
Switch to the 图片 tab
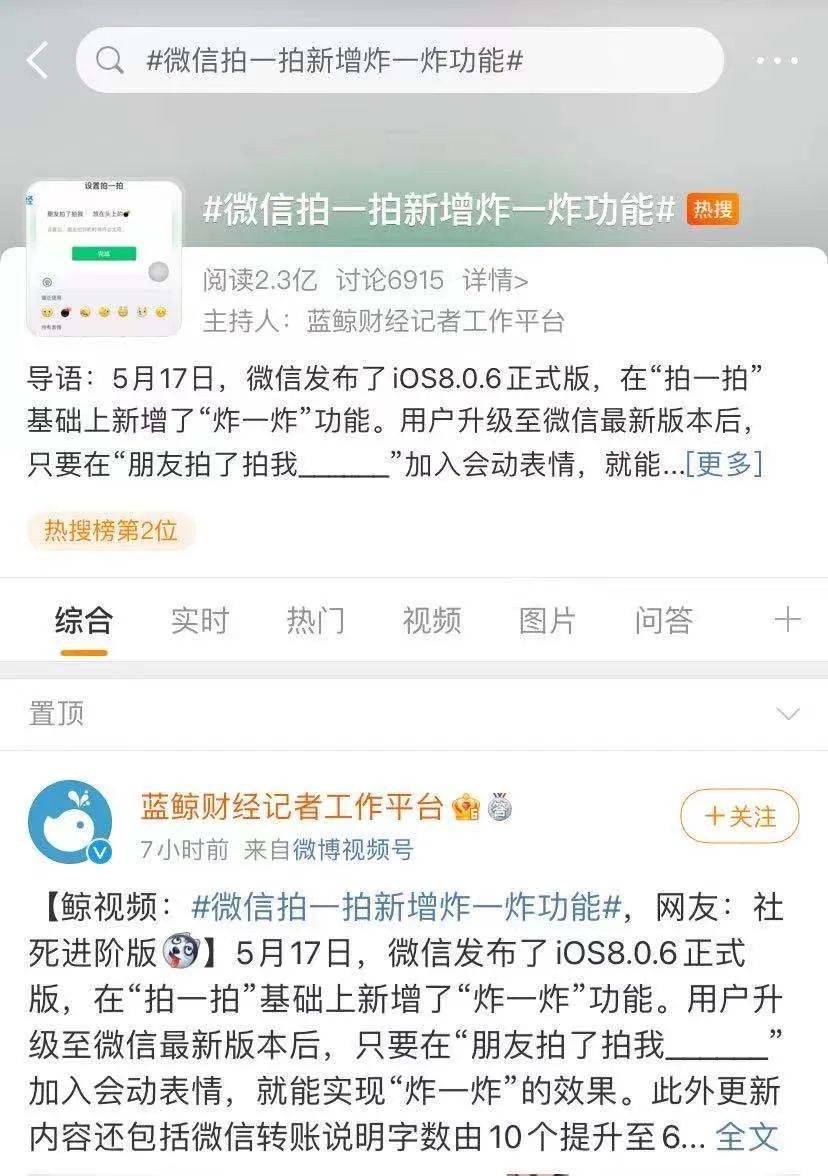tap(548, 620)
